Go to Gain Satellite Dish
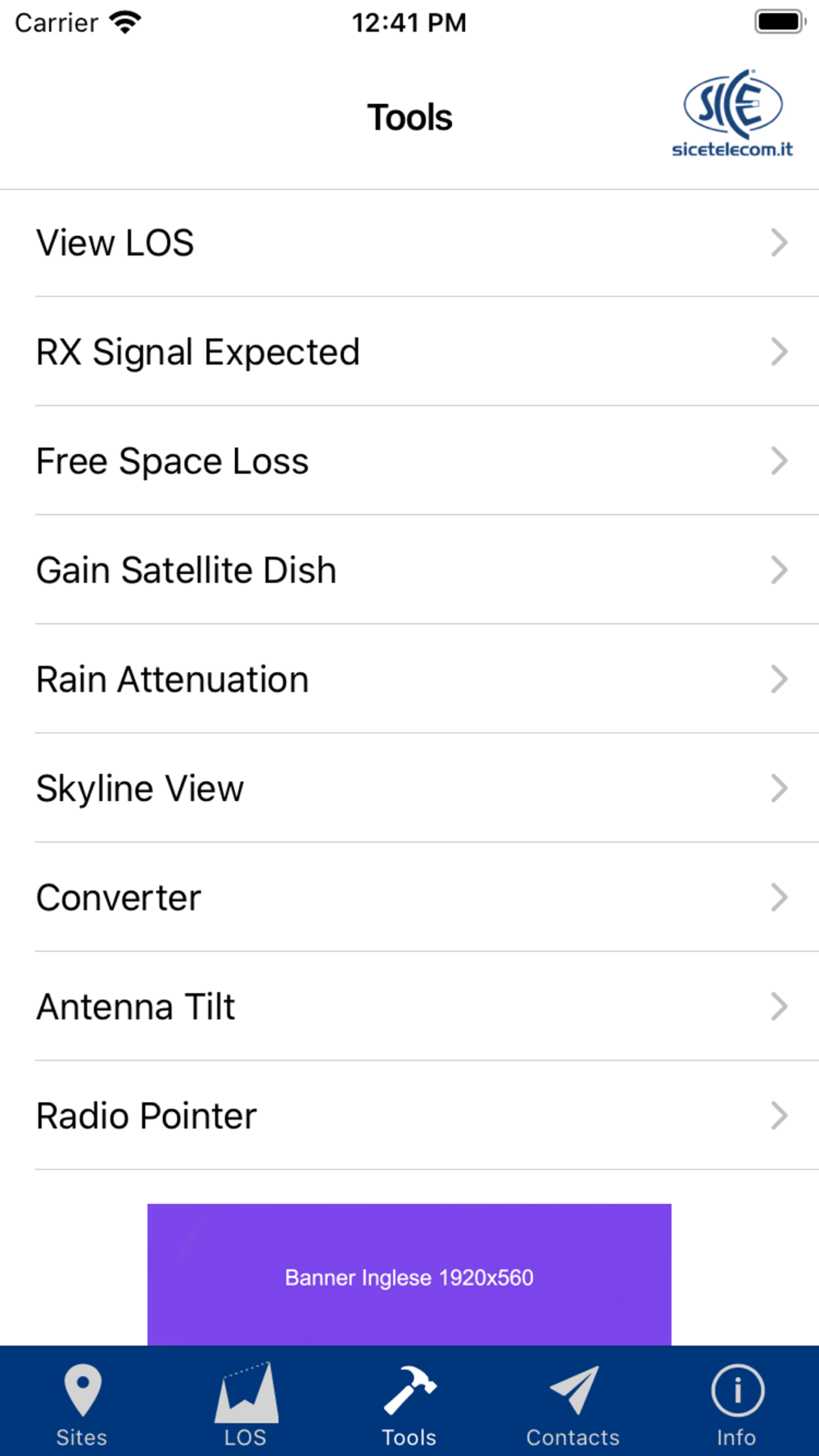This screenshot has height=1456, width=819. click(409, 570)
